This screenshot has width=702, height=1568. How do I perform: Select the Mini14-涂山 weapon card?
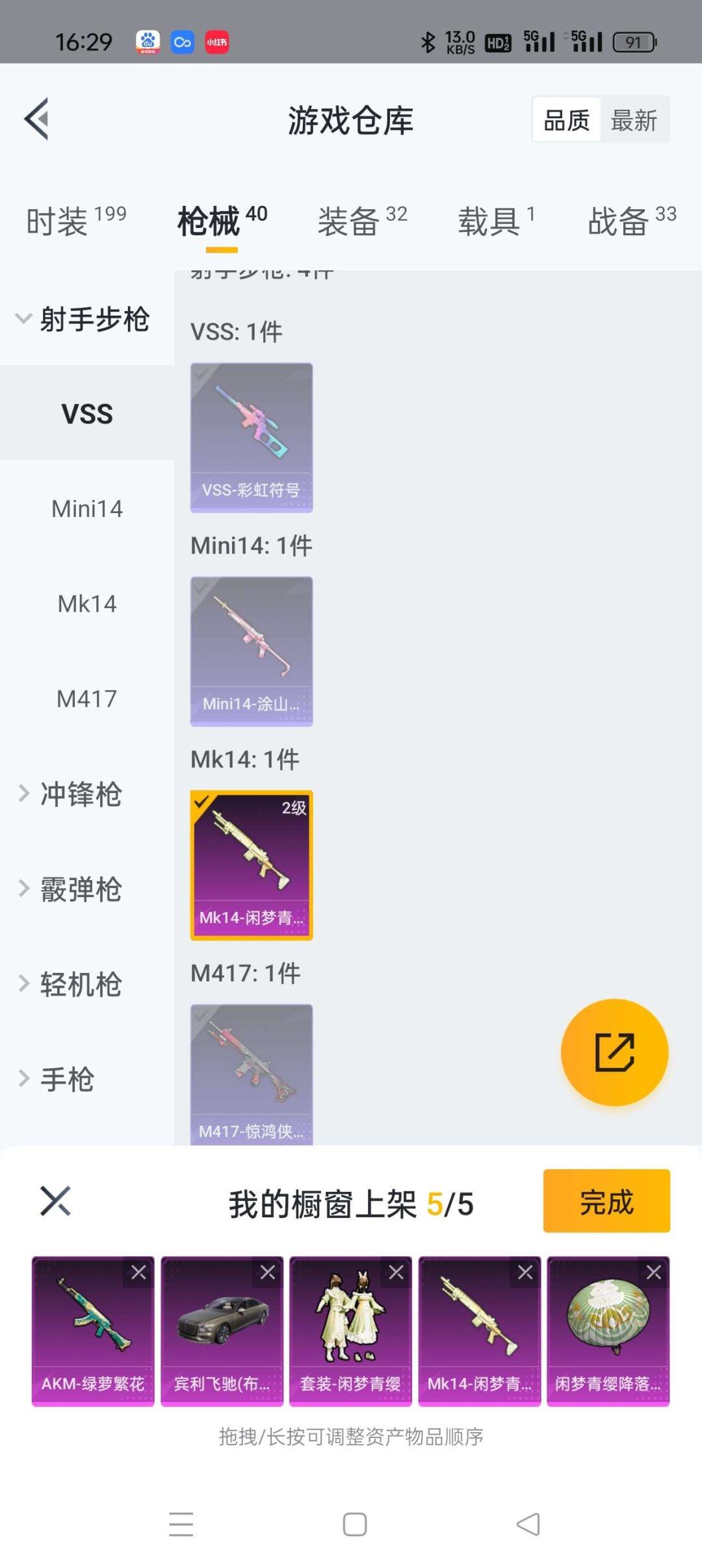coord(252,650)
